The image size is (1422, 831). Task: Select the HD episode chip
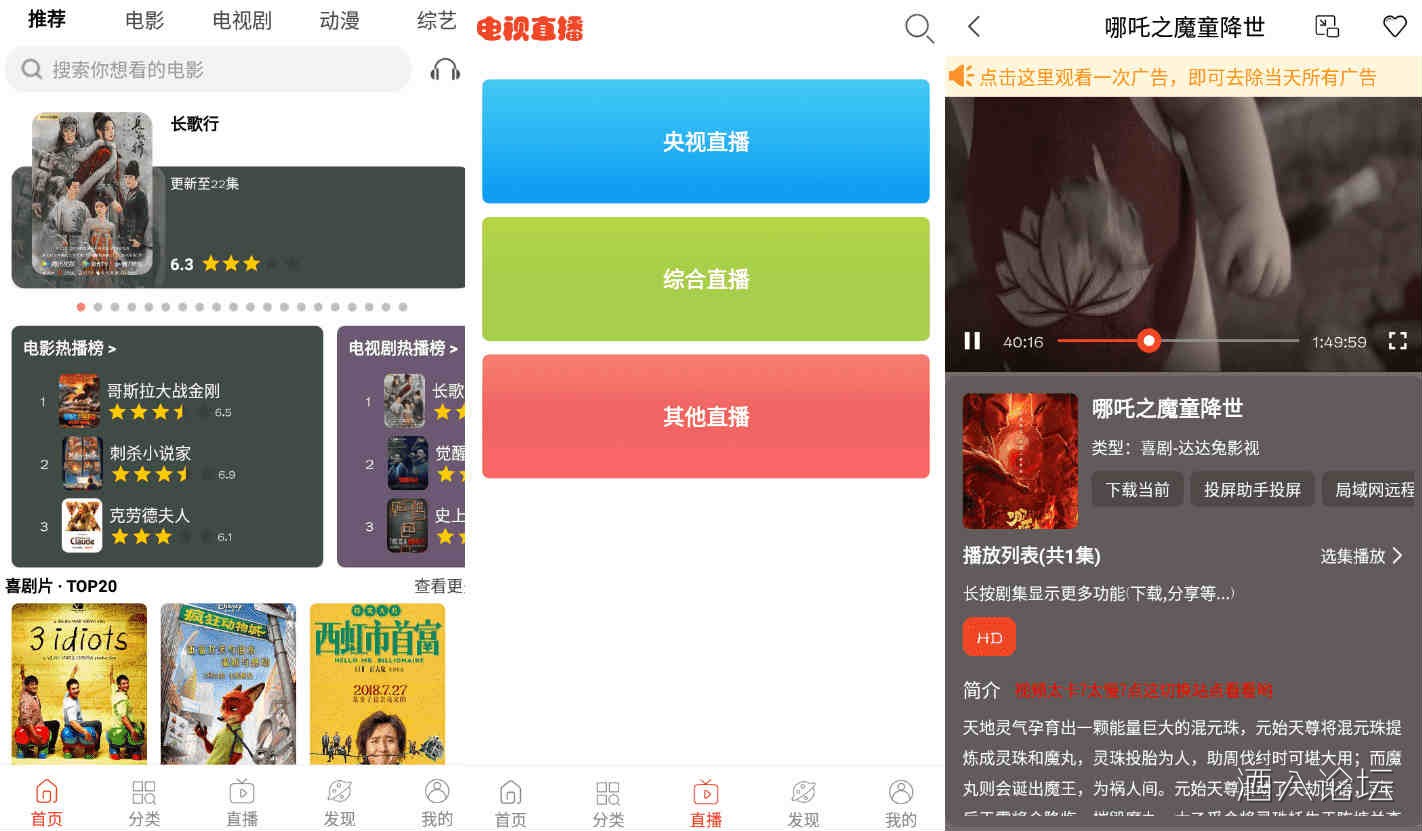click(x=989, y=637)
